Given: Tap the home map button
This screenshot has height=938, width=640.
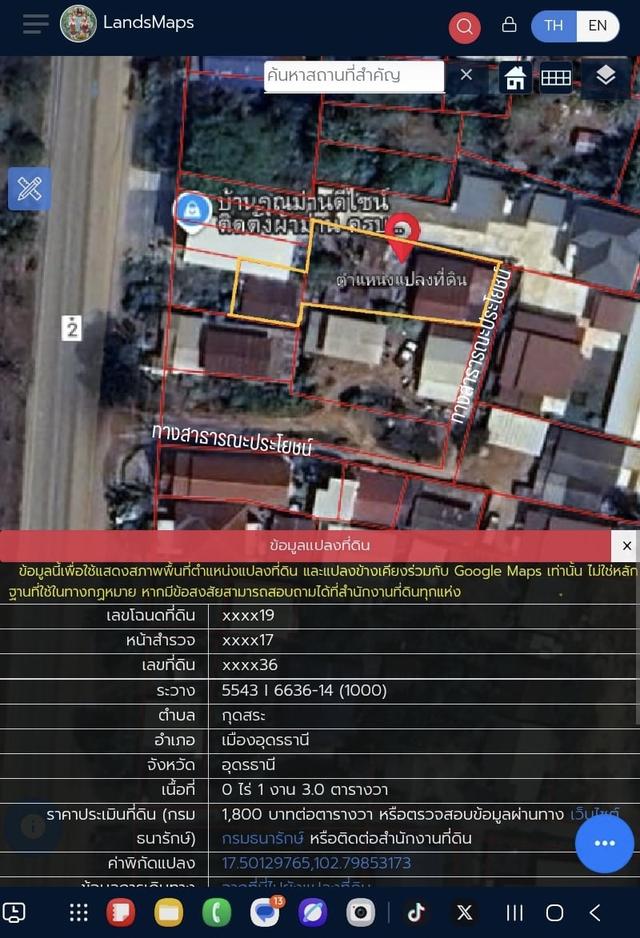Looking at the screenshot, I should click(515, 77).
